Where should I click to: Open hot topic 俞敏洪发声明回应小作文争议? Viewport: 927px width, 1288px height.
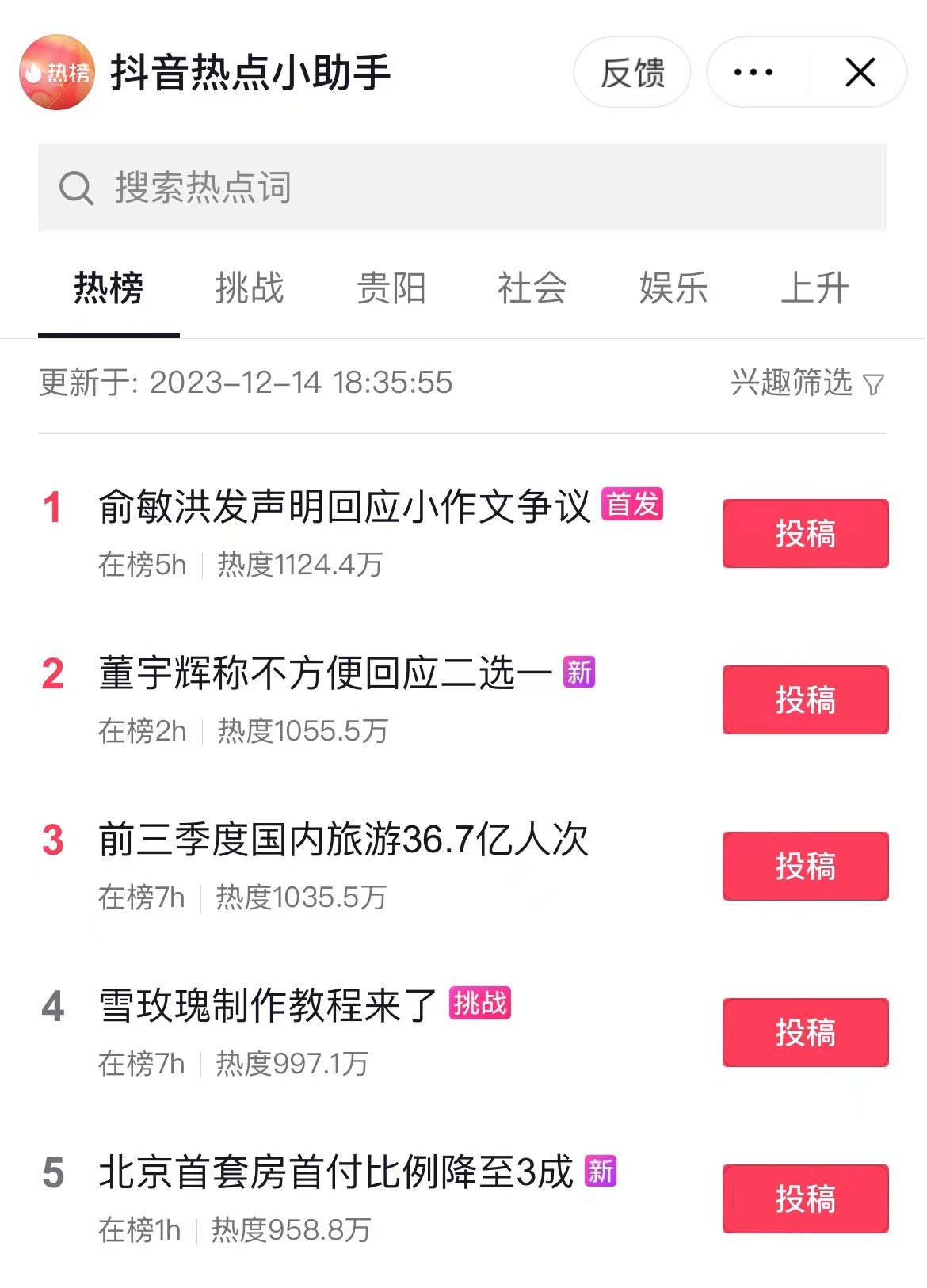[345, 507]
